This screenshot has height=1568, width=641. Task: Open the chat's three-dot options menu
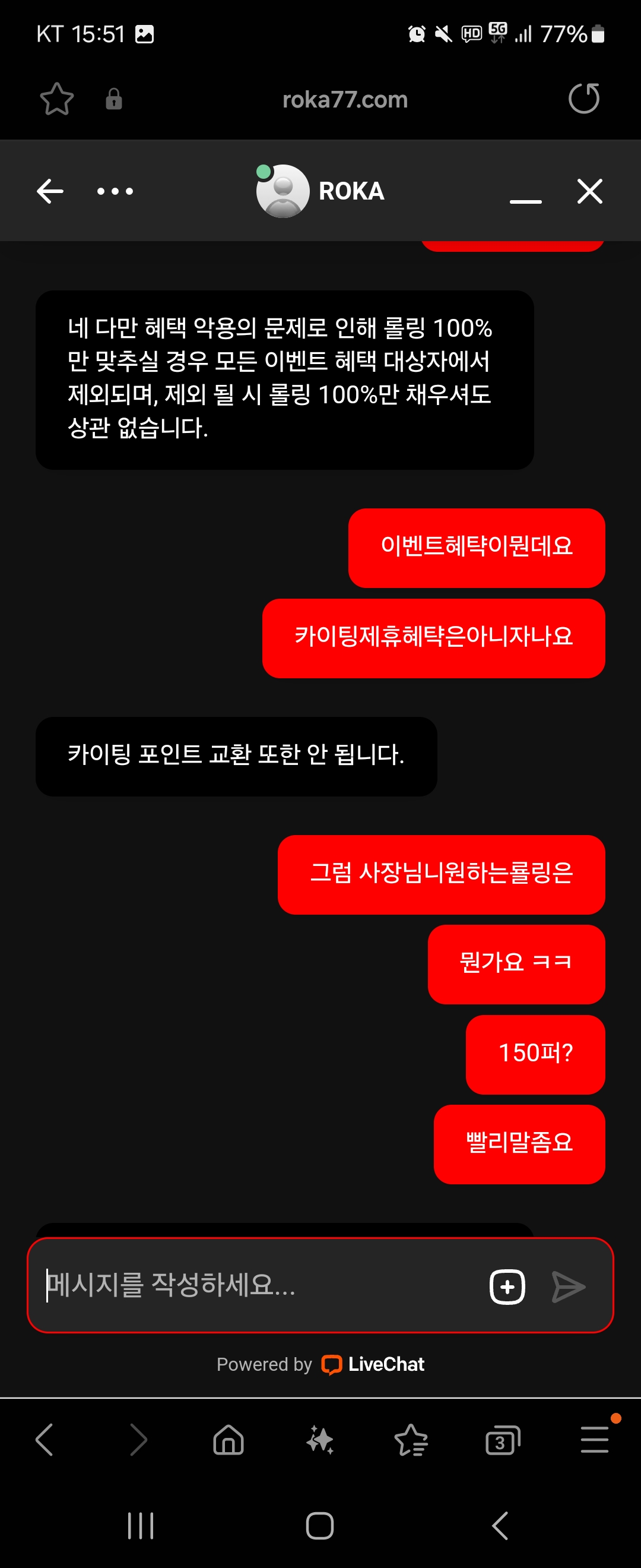[x=115, y=191]
